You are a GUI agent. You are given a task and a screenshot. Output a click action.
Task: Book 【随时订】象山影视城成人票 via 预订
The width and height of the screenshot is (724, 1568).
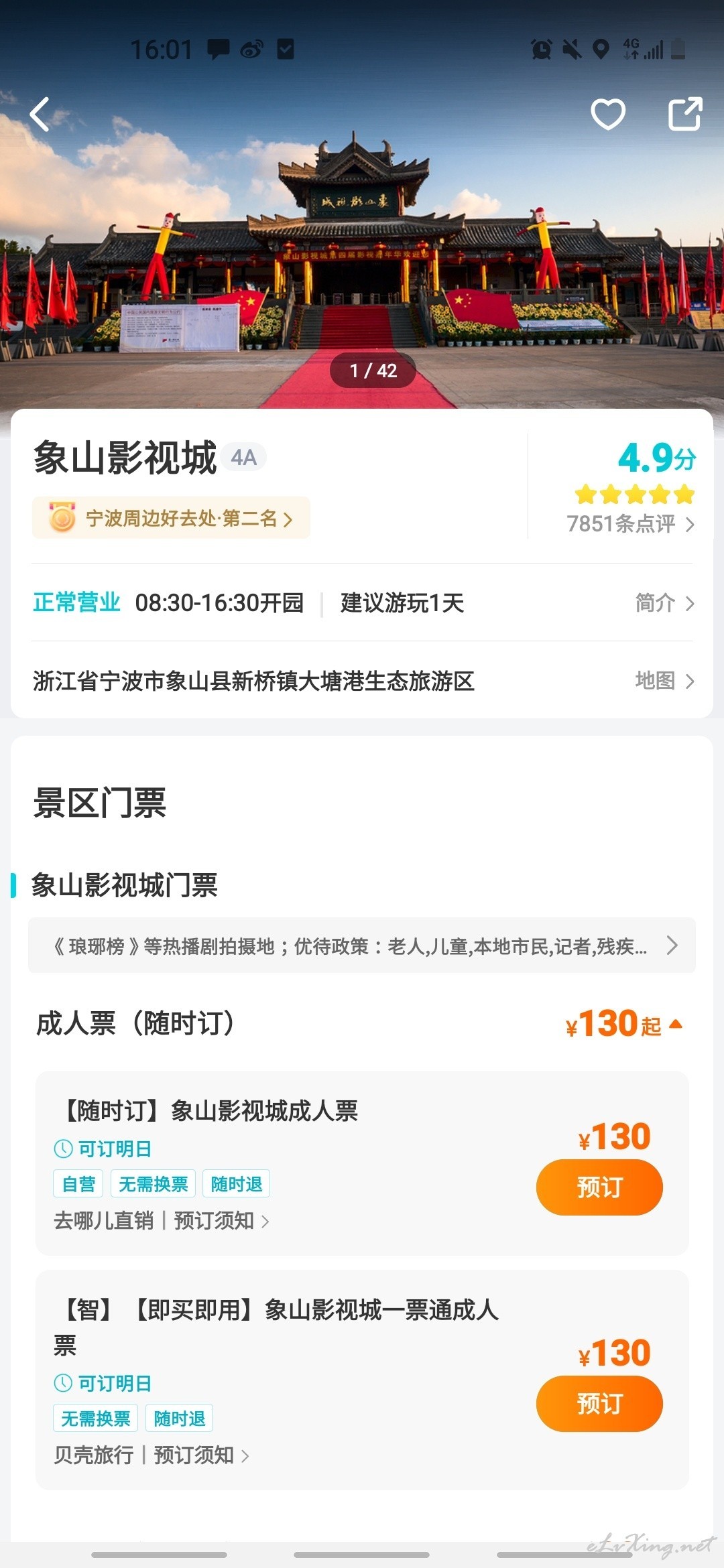[599, 1187]
